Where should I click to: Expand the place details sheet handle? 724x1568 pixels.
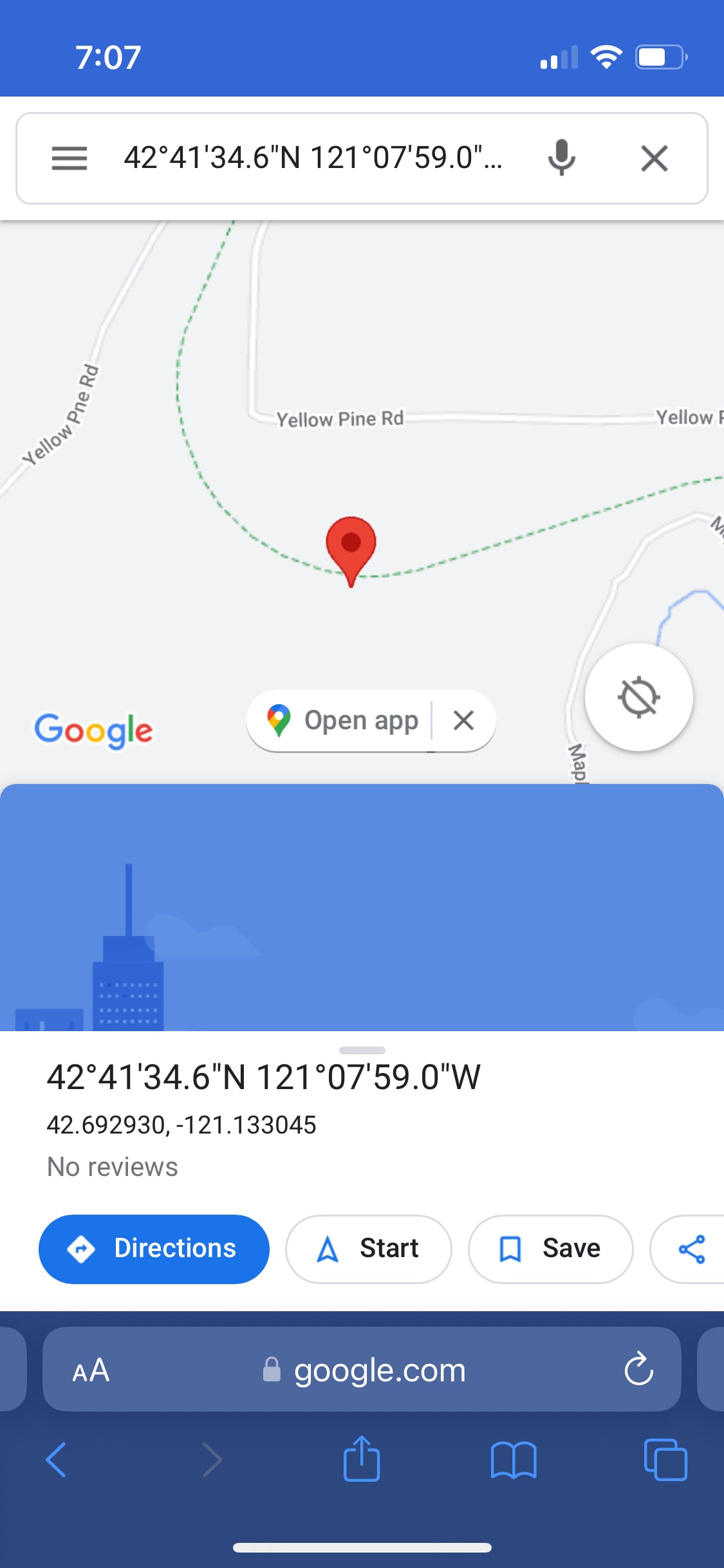(362, 1050)
